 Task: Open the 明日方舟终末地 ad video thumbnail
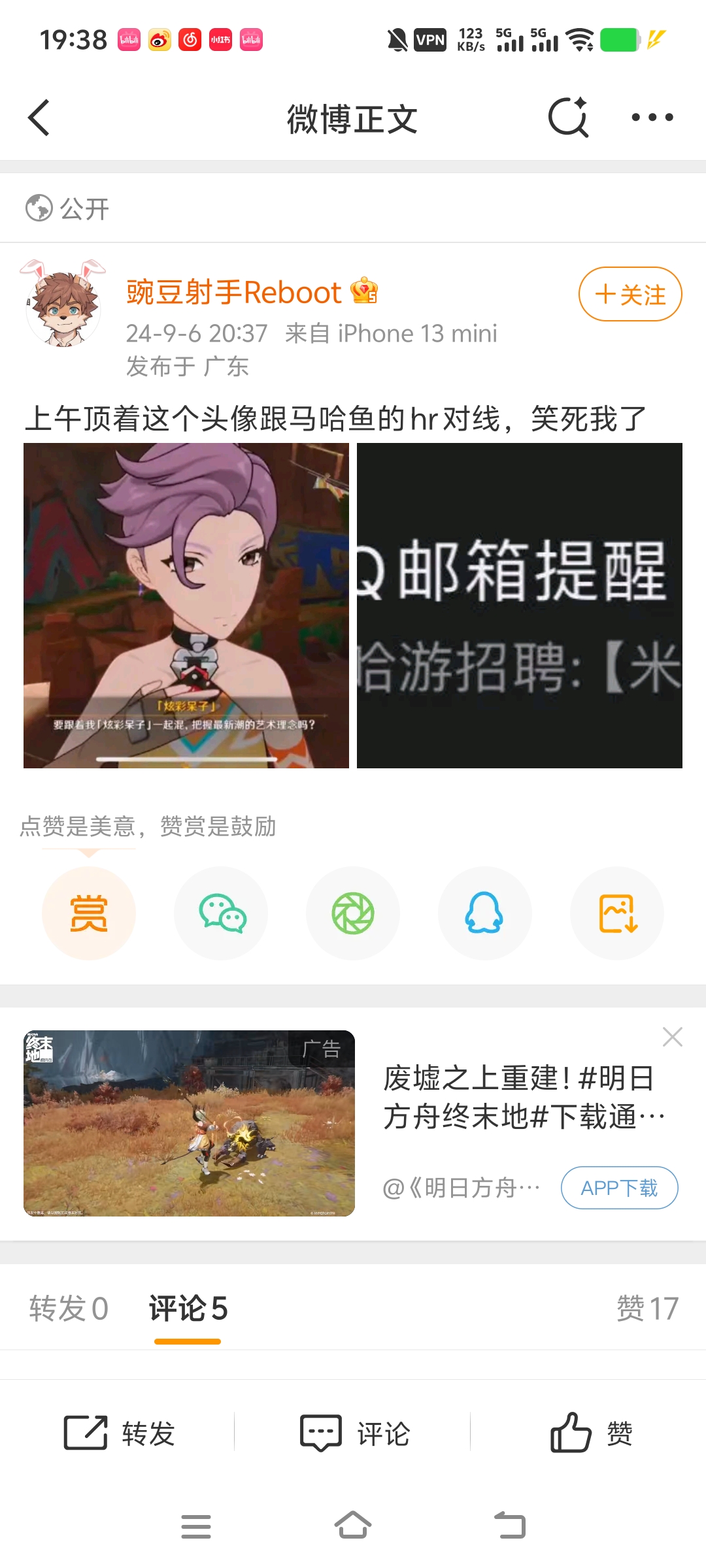(189, 1123)
